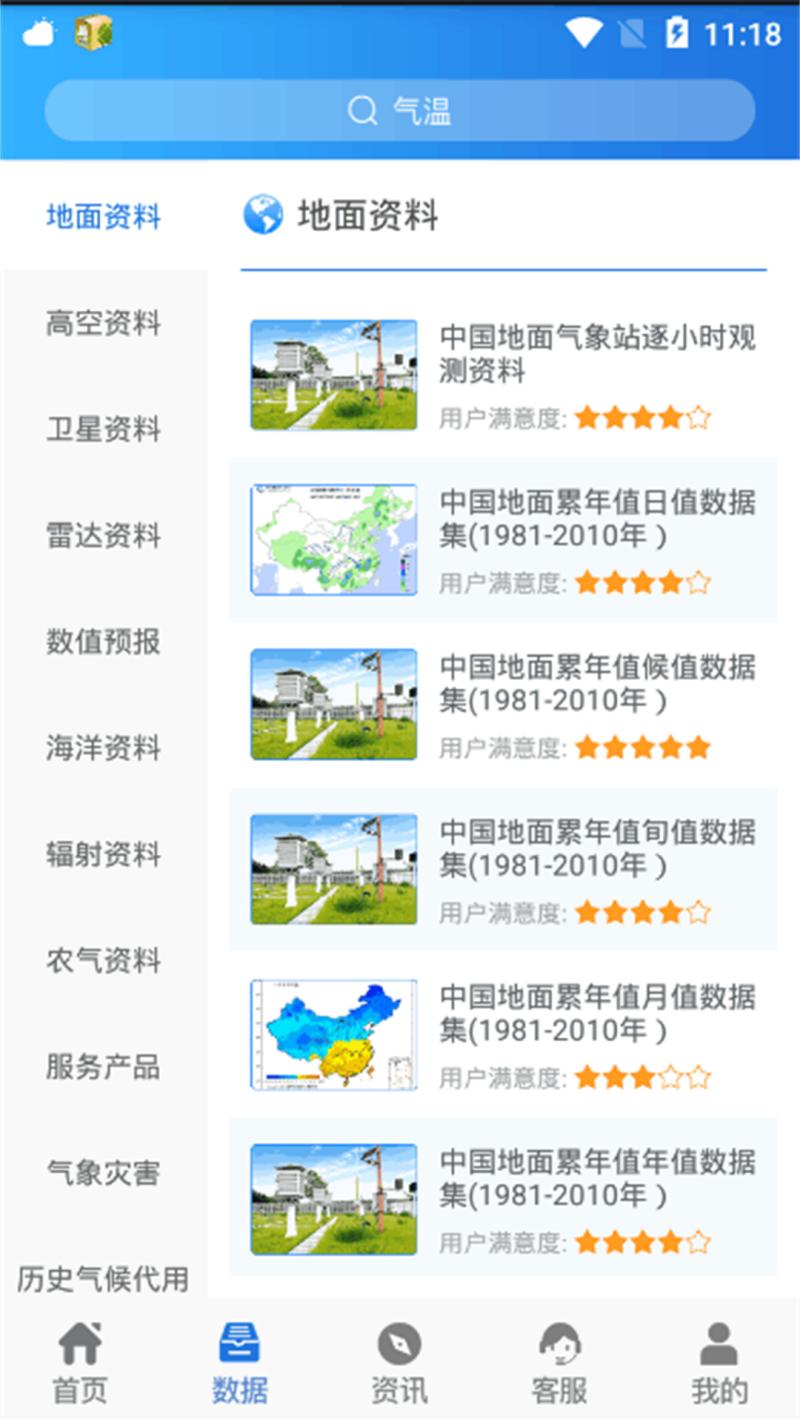
Task: Switch to 服务产品 category
Action: coord(103,1067)
